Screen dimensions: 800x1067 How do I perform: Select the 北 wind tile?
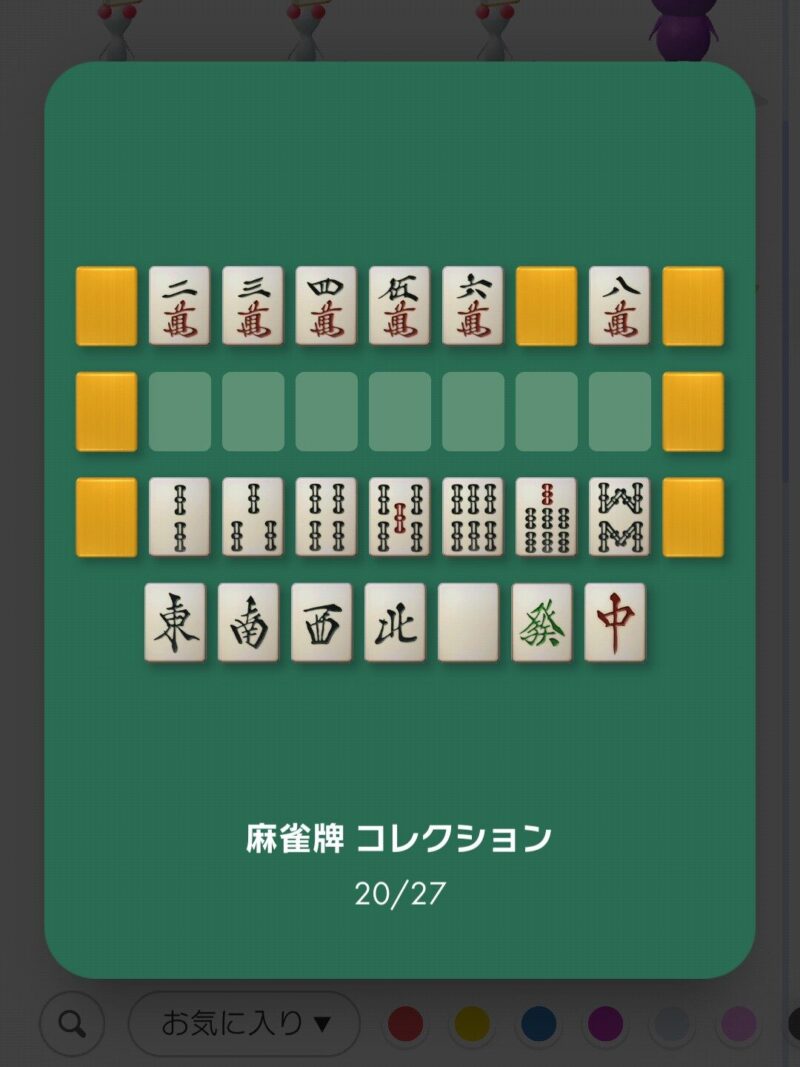(x=395, y=622)
